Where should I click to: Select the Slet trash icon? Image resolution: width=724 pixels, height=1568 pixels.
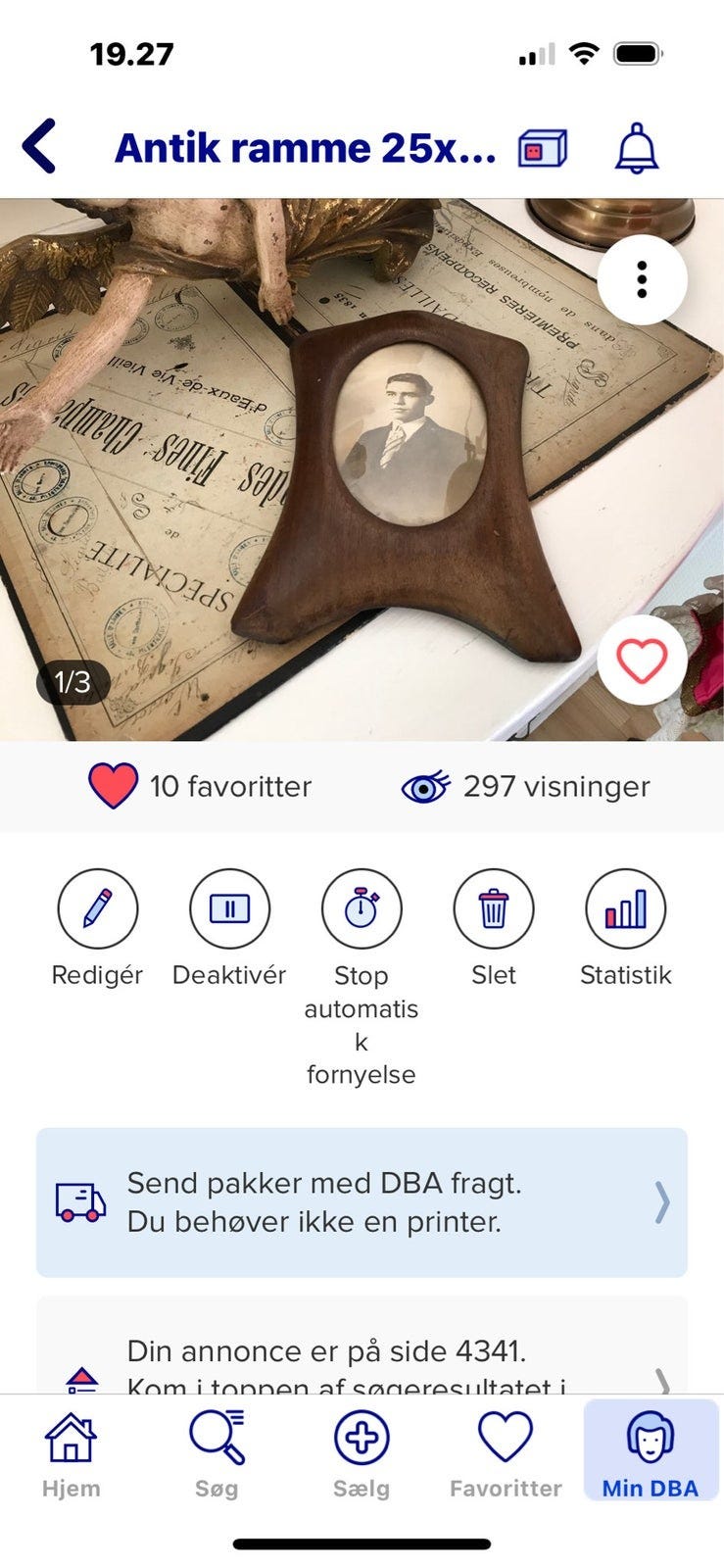pos(494,909)
